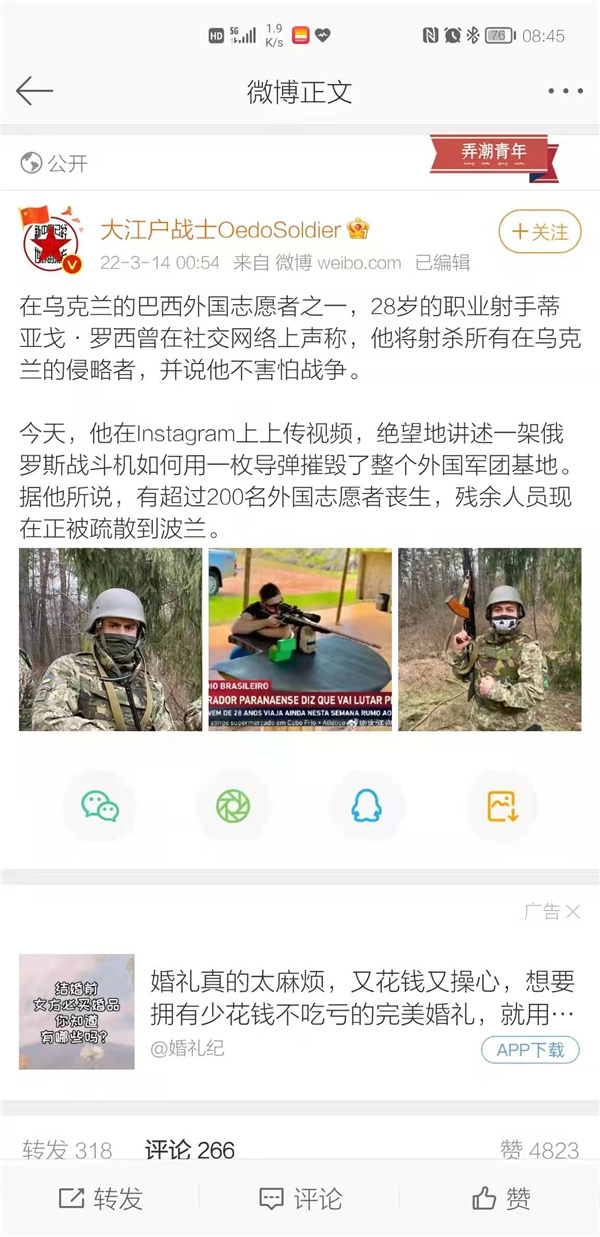Share the post to QQ

(367, 806)
